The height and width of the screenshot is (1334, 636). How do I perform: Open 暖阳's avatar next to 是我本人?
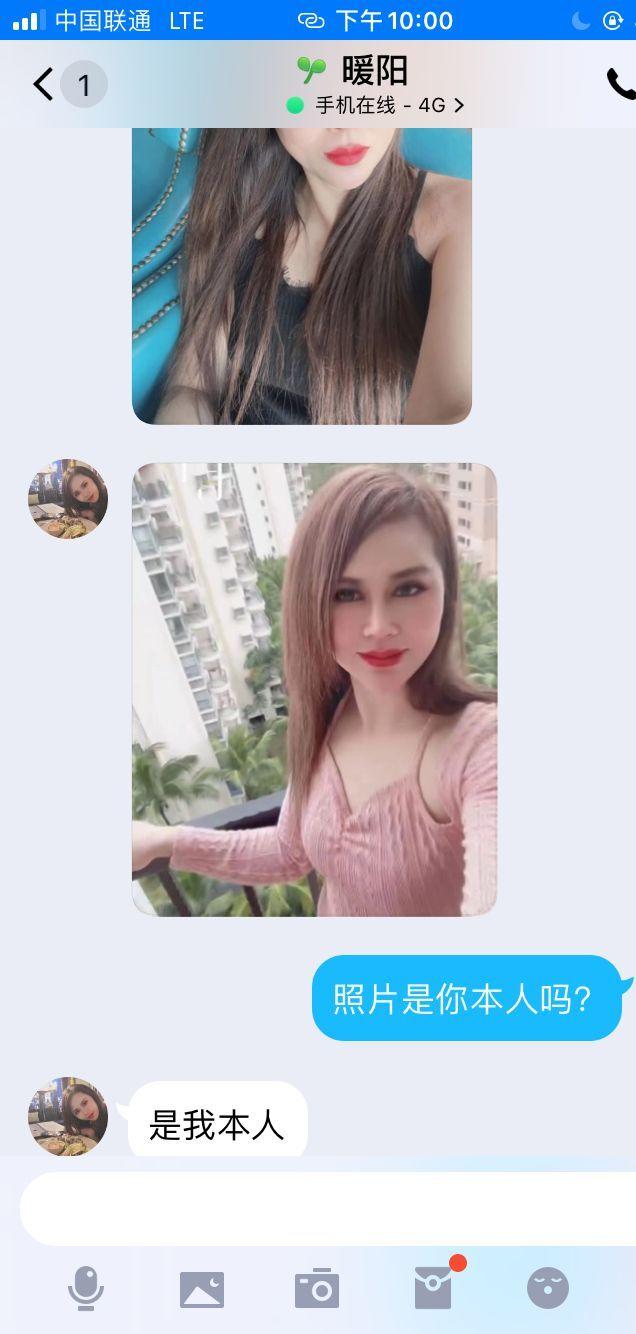point(68,1117)
